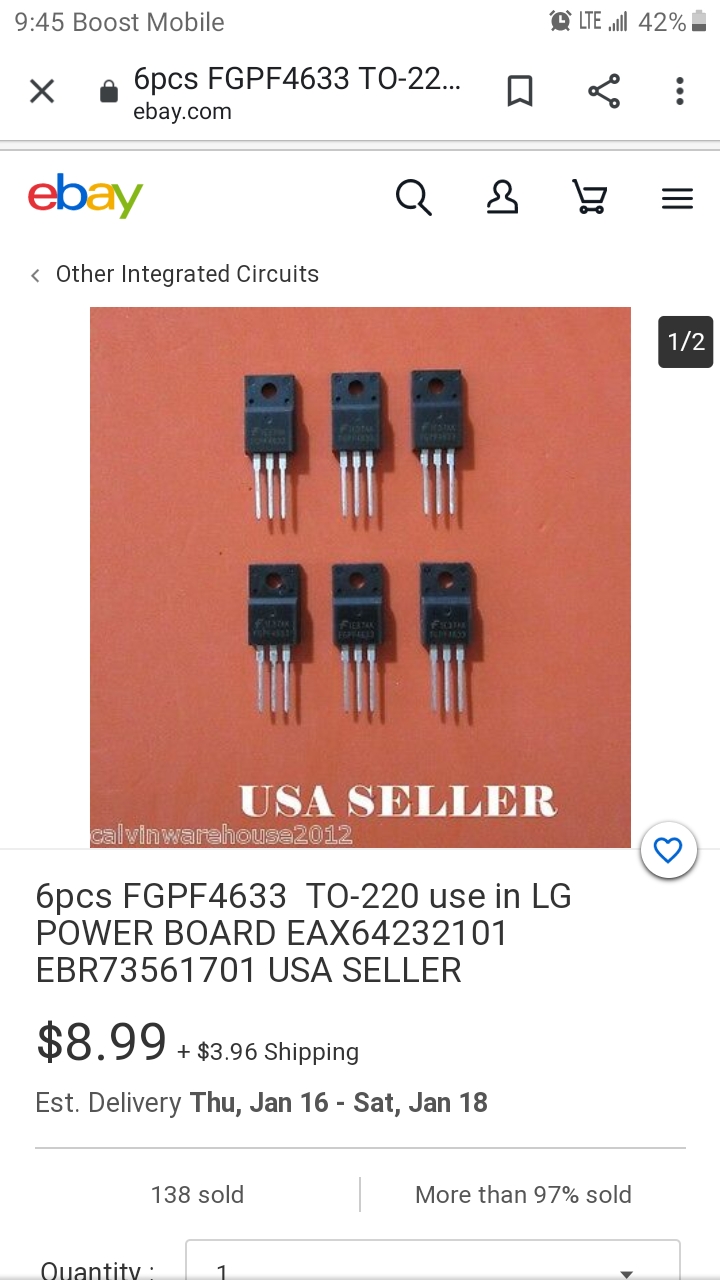The width and height of the screenshot is (720, 1280).
Task: Open the eBay hamburger menu
Action: (x=677, y=198)
